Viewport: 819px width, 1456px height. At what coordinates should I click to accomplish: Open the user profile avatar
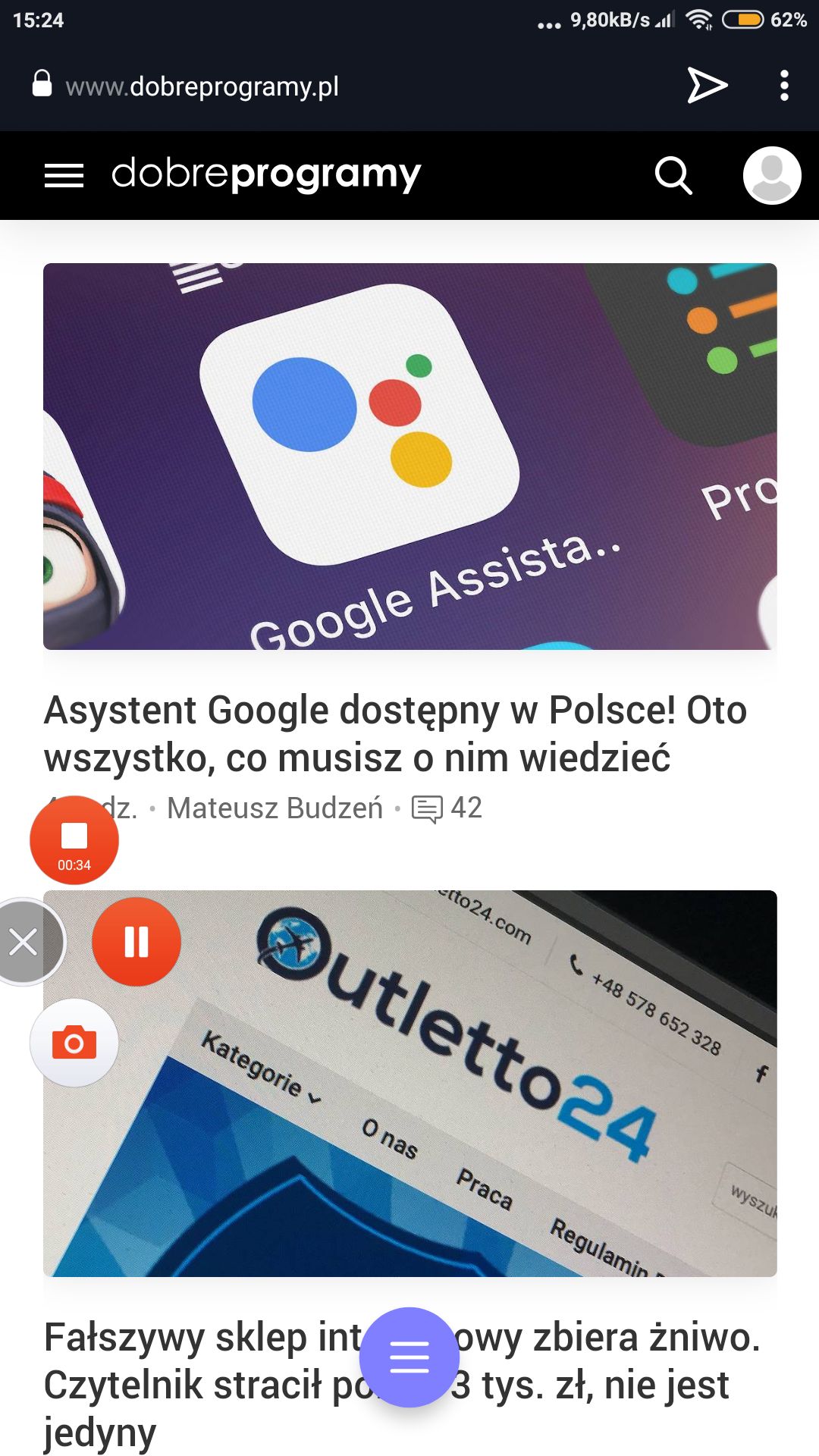click(772, 175)
